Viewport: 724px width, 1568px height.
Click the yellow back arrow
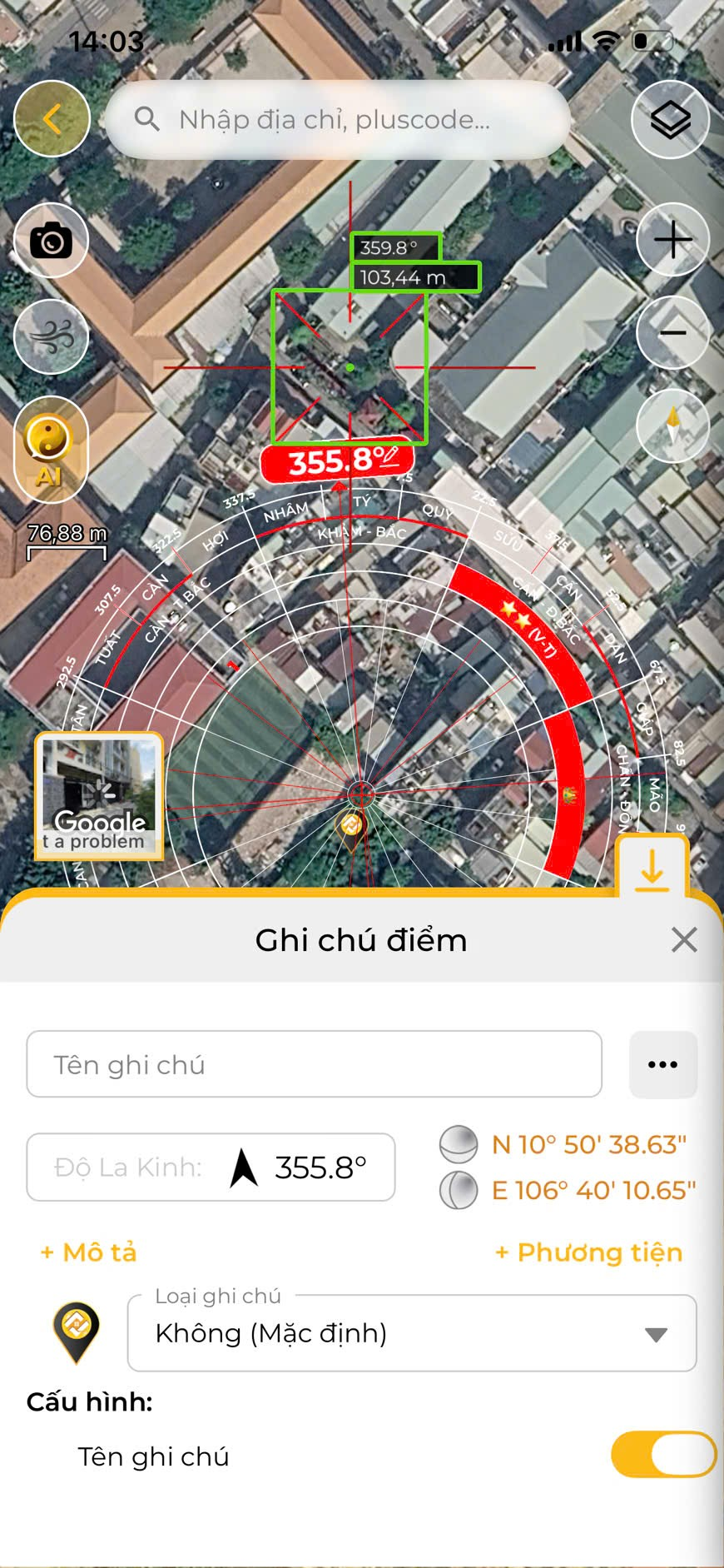click(52, 118)
